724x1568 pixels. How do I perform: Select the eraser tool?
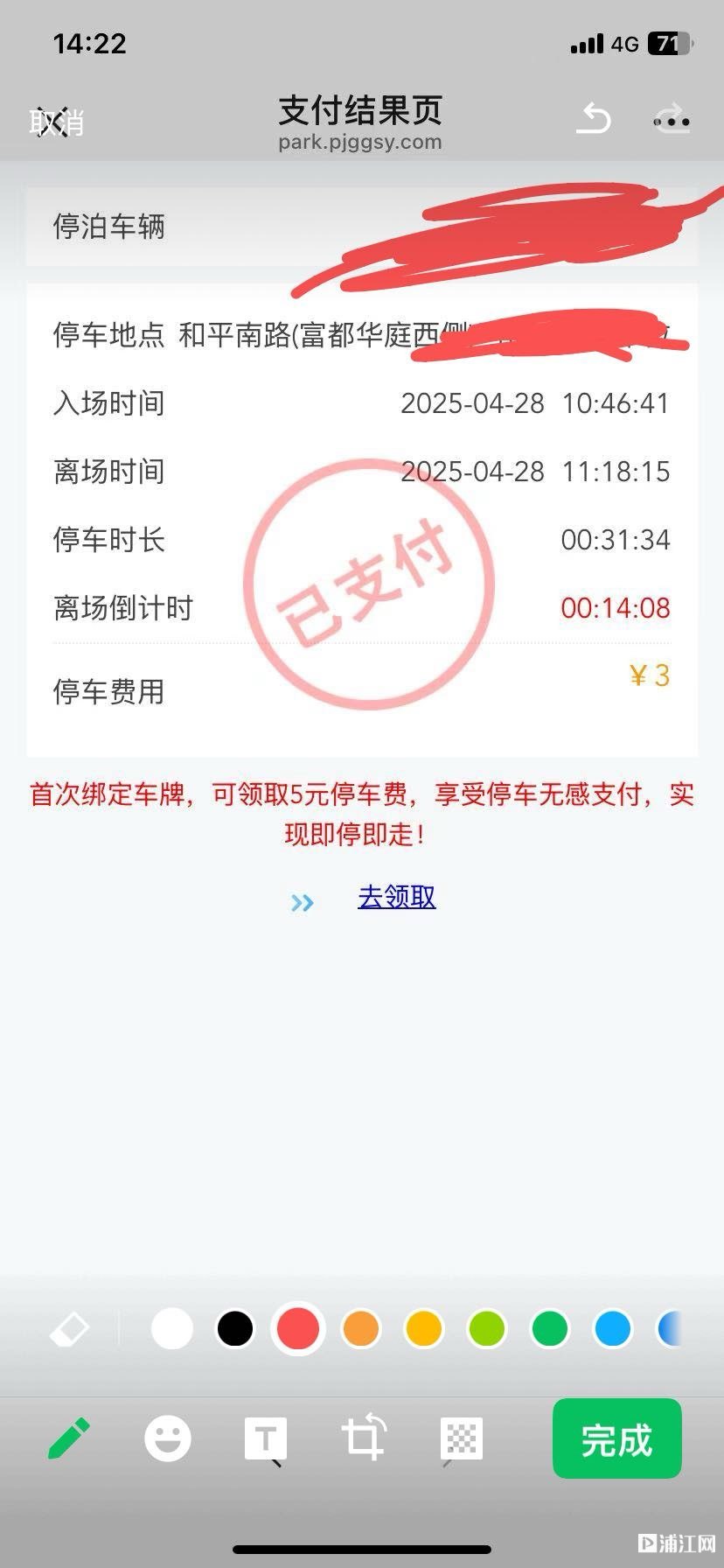[x=69, y=1329]
